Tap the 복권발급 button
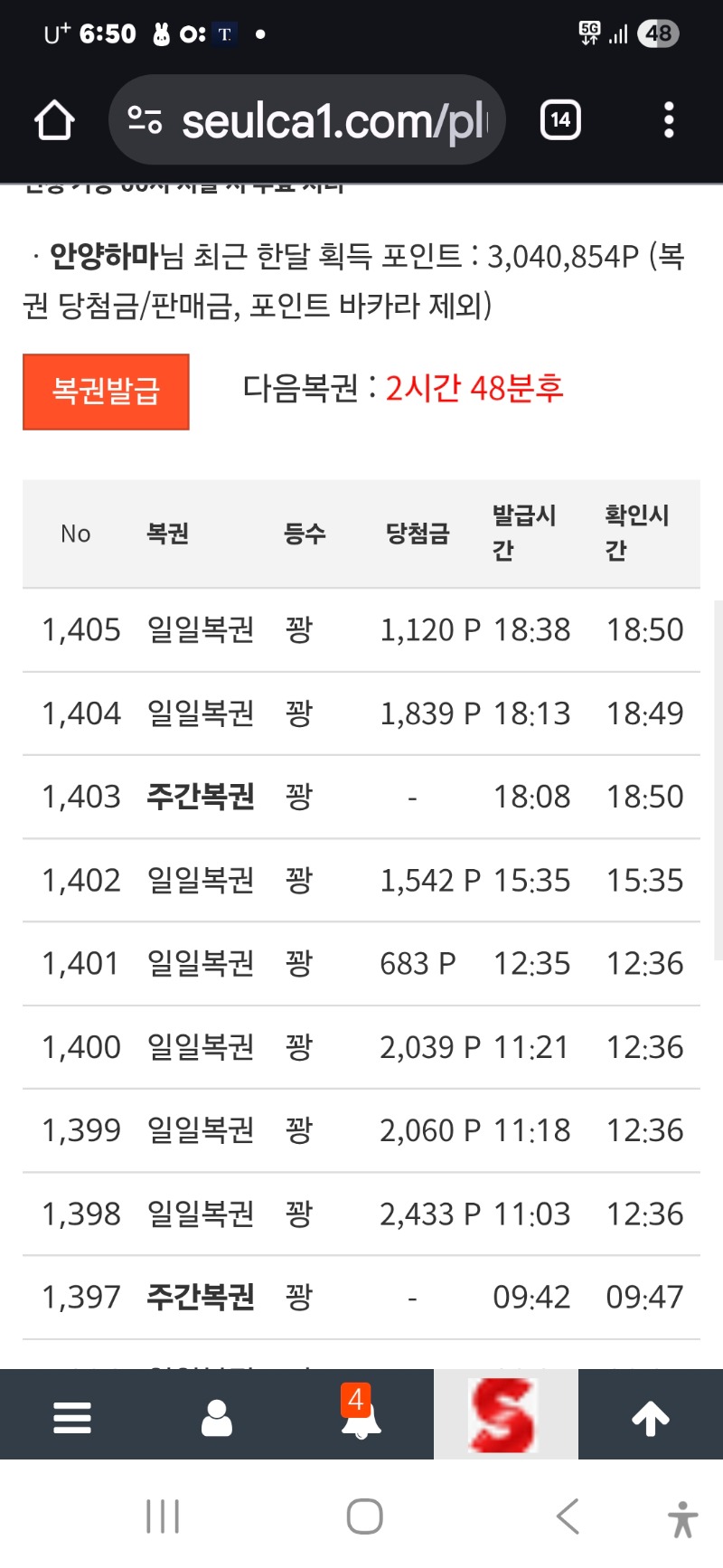Image resolution: width=723 pixels, height=1568 pixels. 106,392
